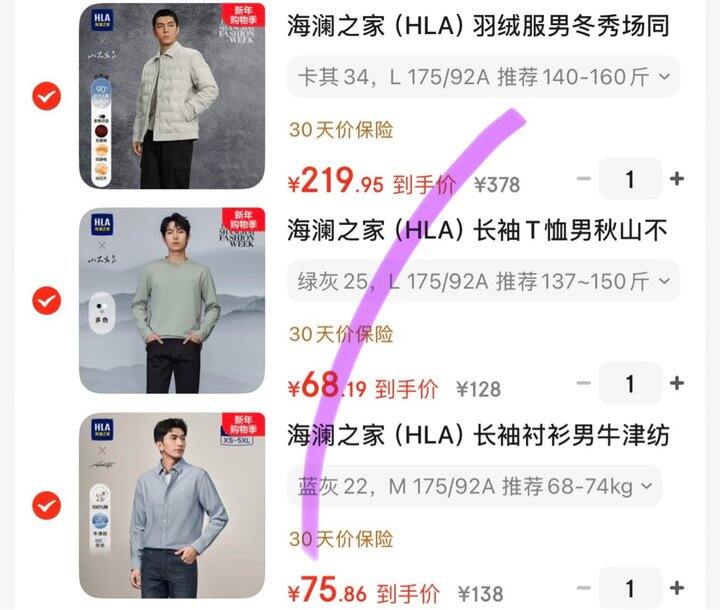Decrease quantity of the 长袖衬衫
720x610 pixels.
[584, 587]
